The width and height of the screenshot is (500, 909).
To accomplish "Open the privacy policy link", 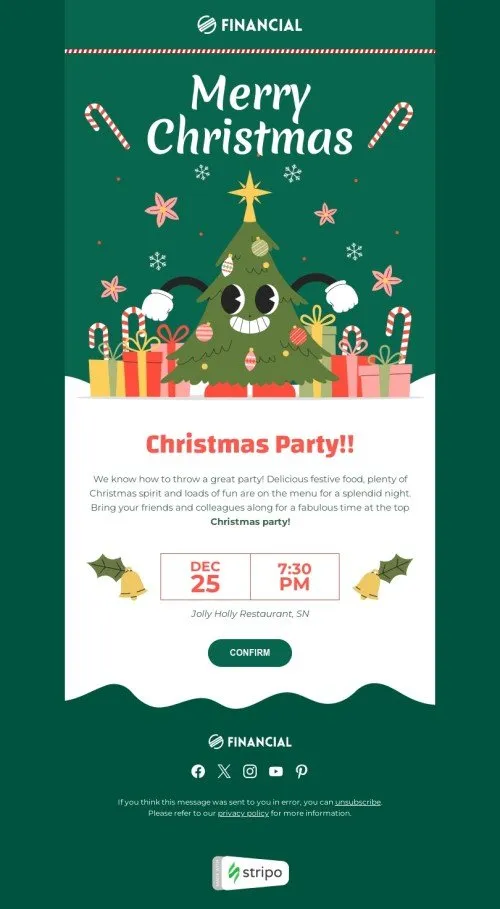I will pyautogui.click(x=243, y=813).
